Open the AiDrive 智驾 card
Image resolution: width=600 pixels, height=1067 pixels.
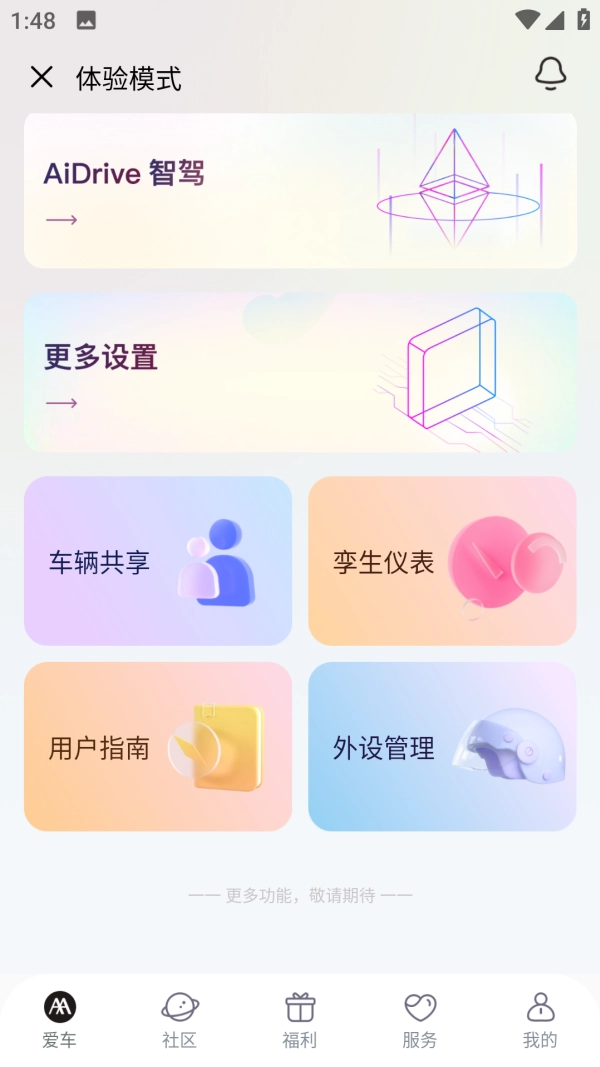point(300,191)
